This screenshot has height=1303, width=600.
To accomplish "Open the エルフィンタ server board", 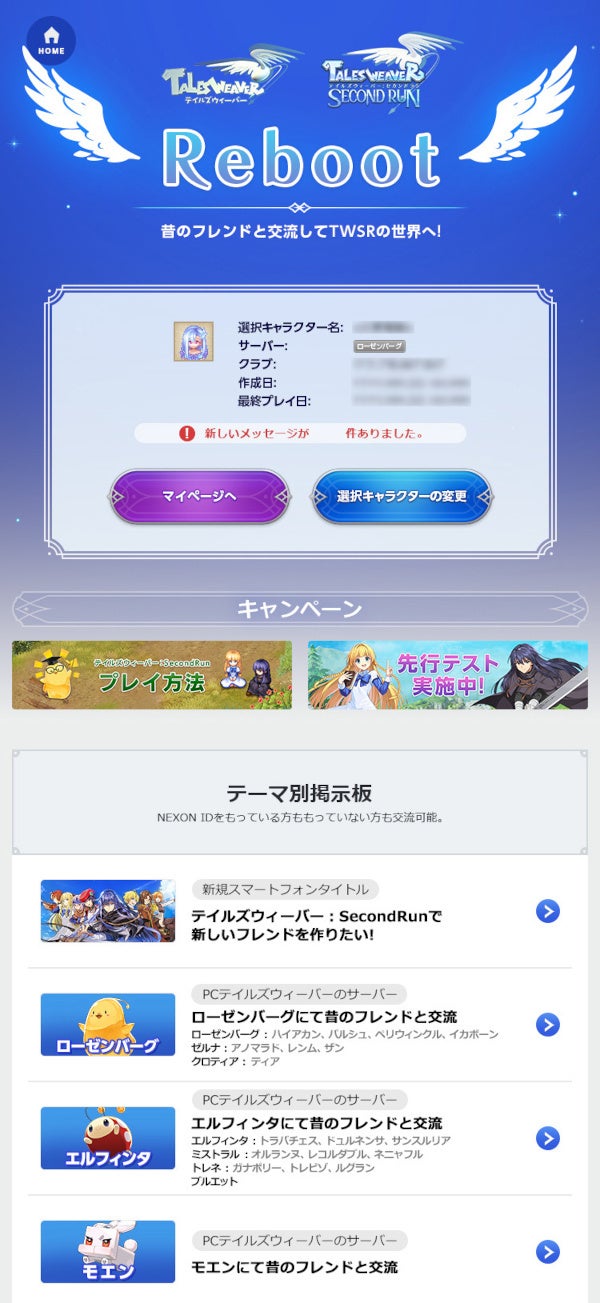I will pyautogui.click(x=300, y=1138).
